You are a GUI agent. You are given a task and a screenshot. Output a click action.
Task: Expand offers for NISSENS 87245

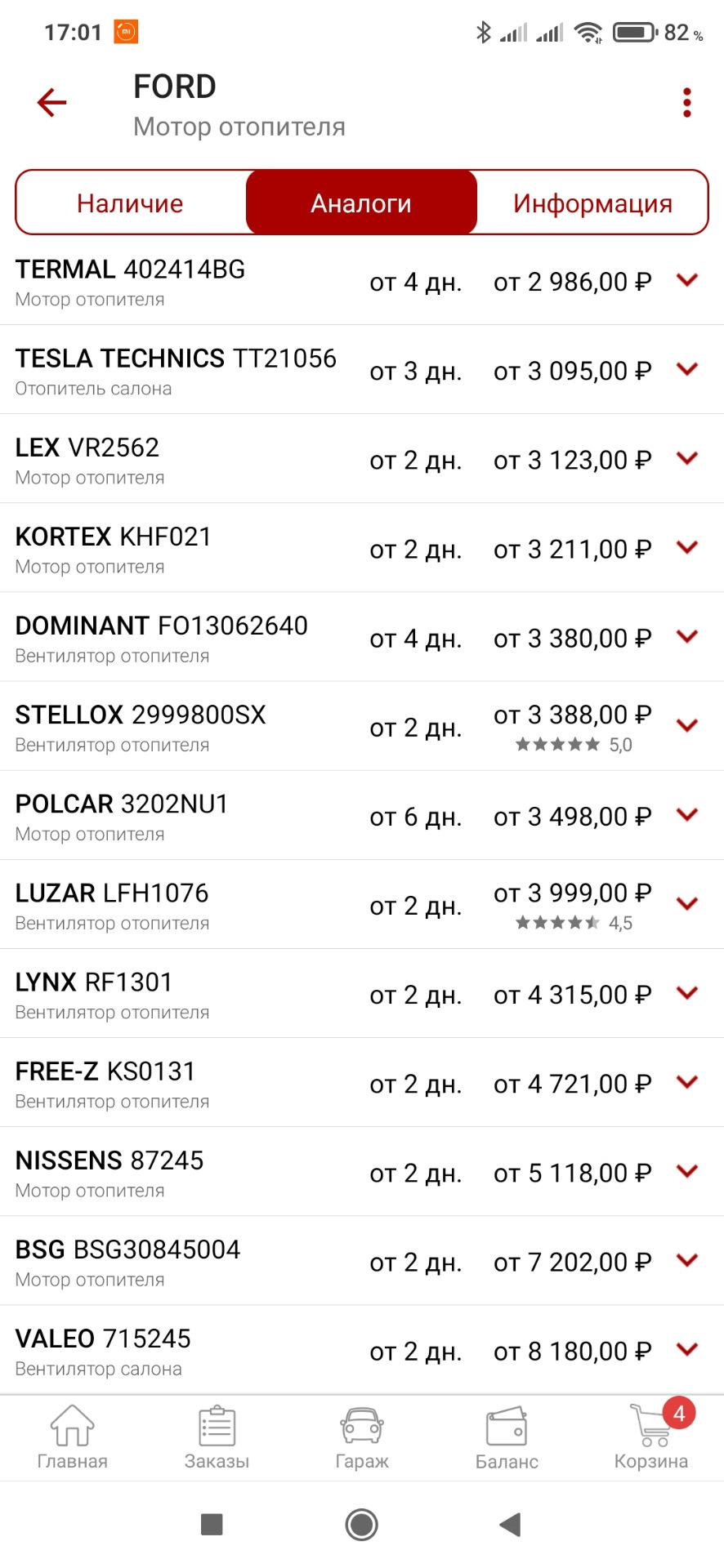tap(687, 1172)
